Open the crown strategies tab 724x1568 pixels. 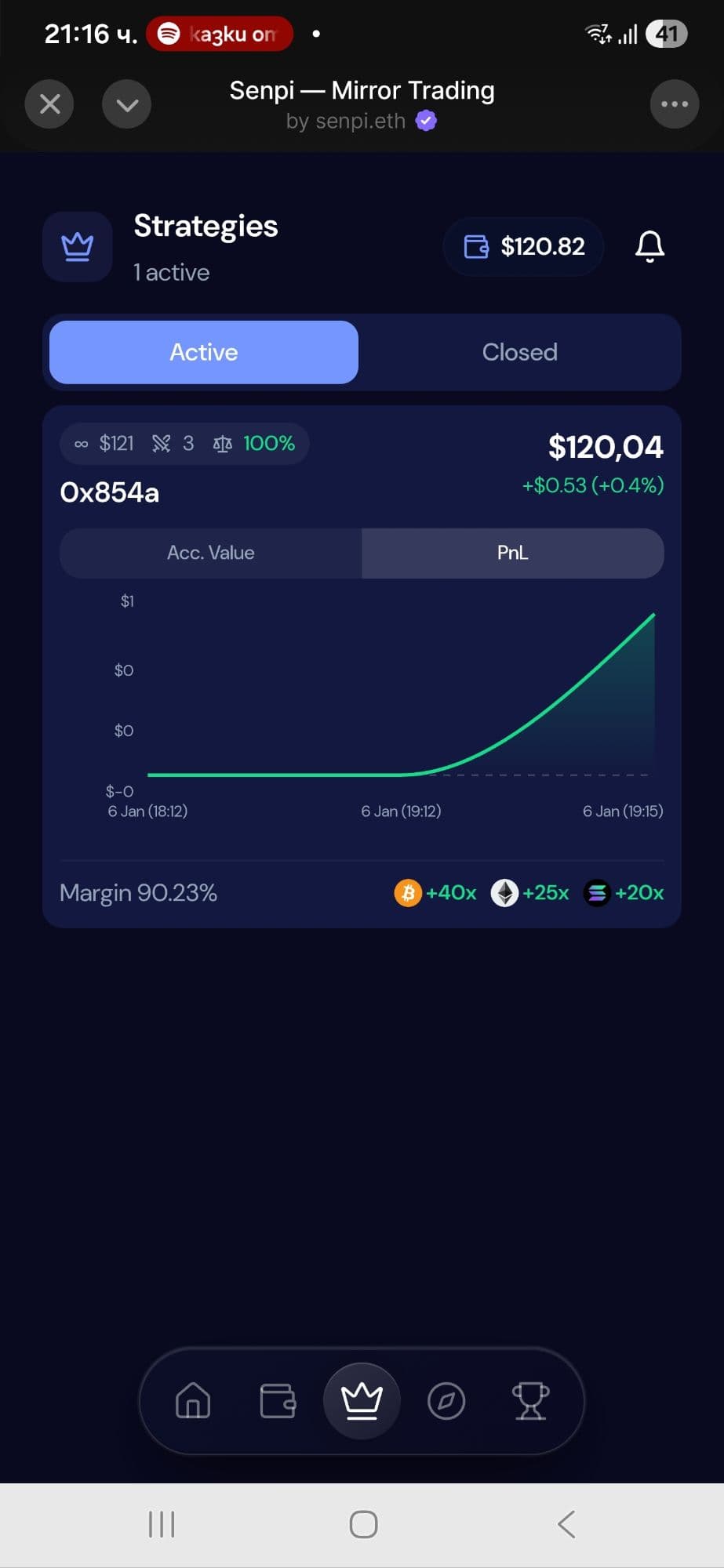coord(362,1400)
